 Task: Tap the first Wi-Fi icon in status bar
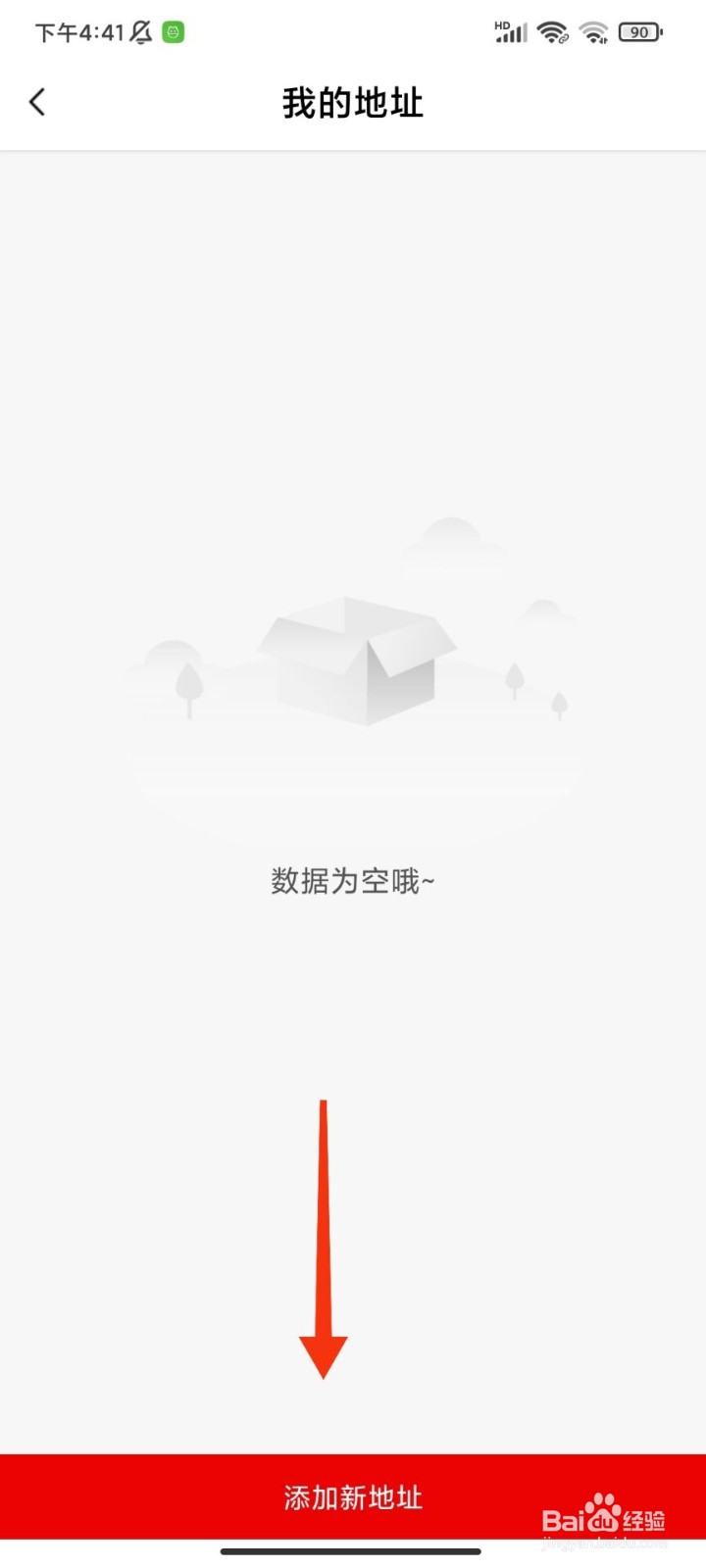(x=552, y=31)
